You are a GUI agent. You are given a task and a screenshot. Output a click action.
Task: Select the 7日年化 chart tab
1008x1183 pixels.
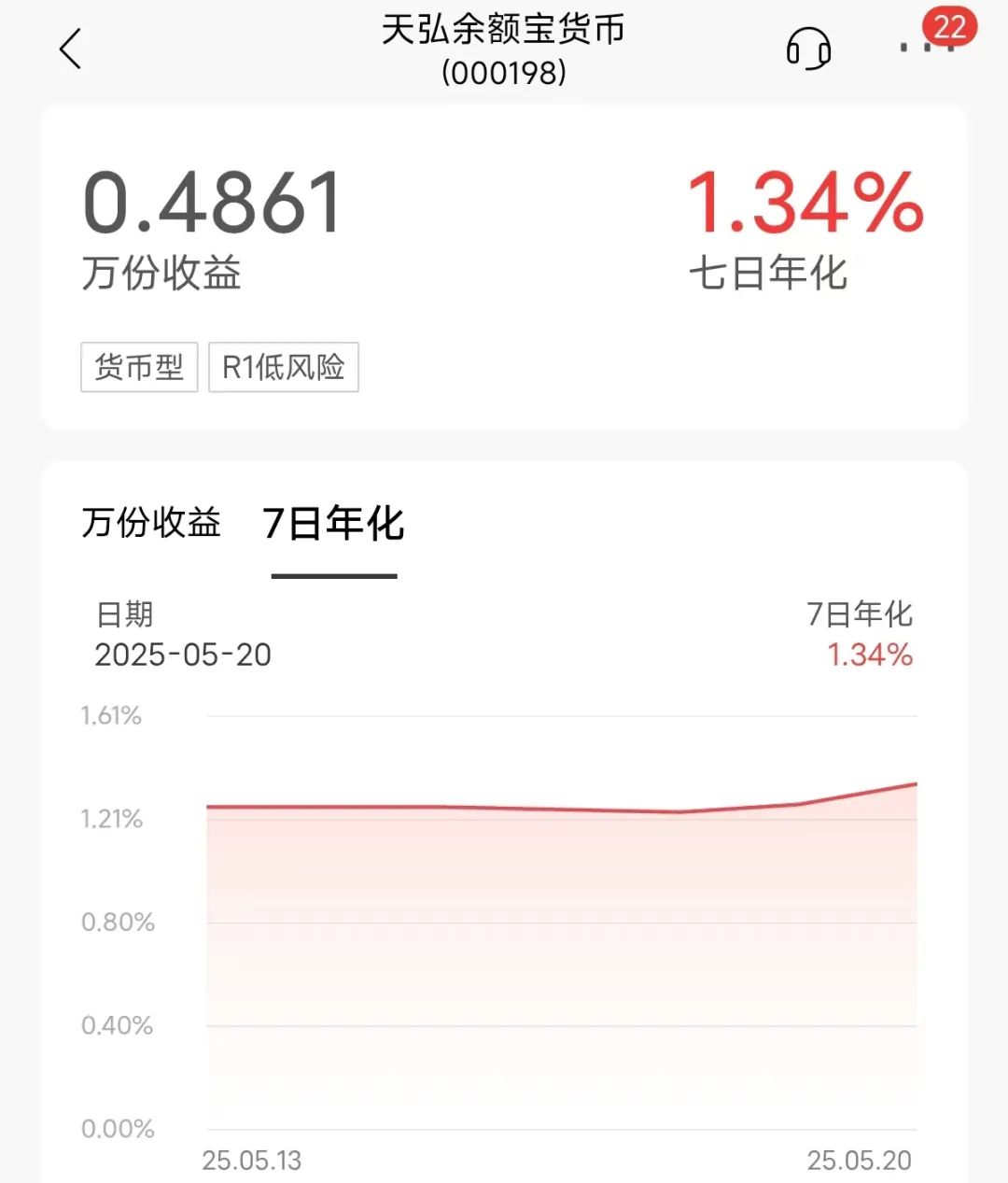point(333,524)
